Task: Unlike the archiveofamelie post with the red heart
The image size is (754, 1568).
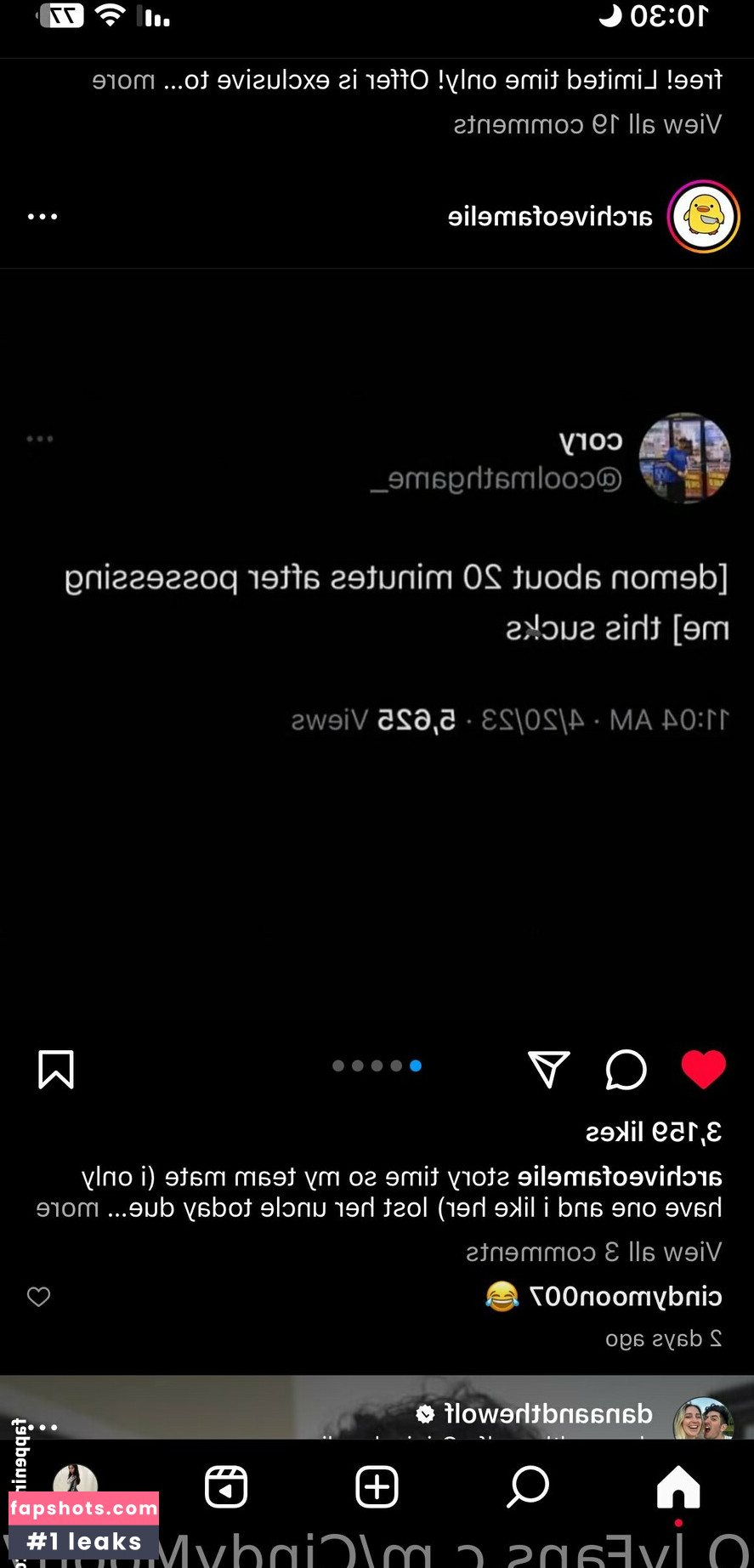Action: pos(703,1069)
